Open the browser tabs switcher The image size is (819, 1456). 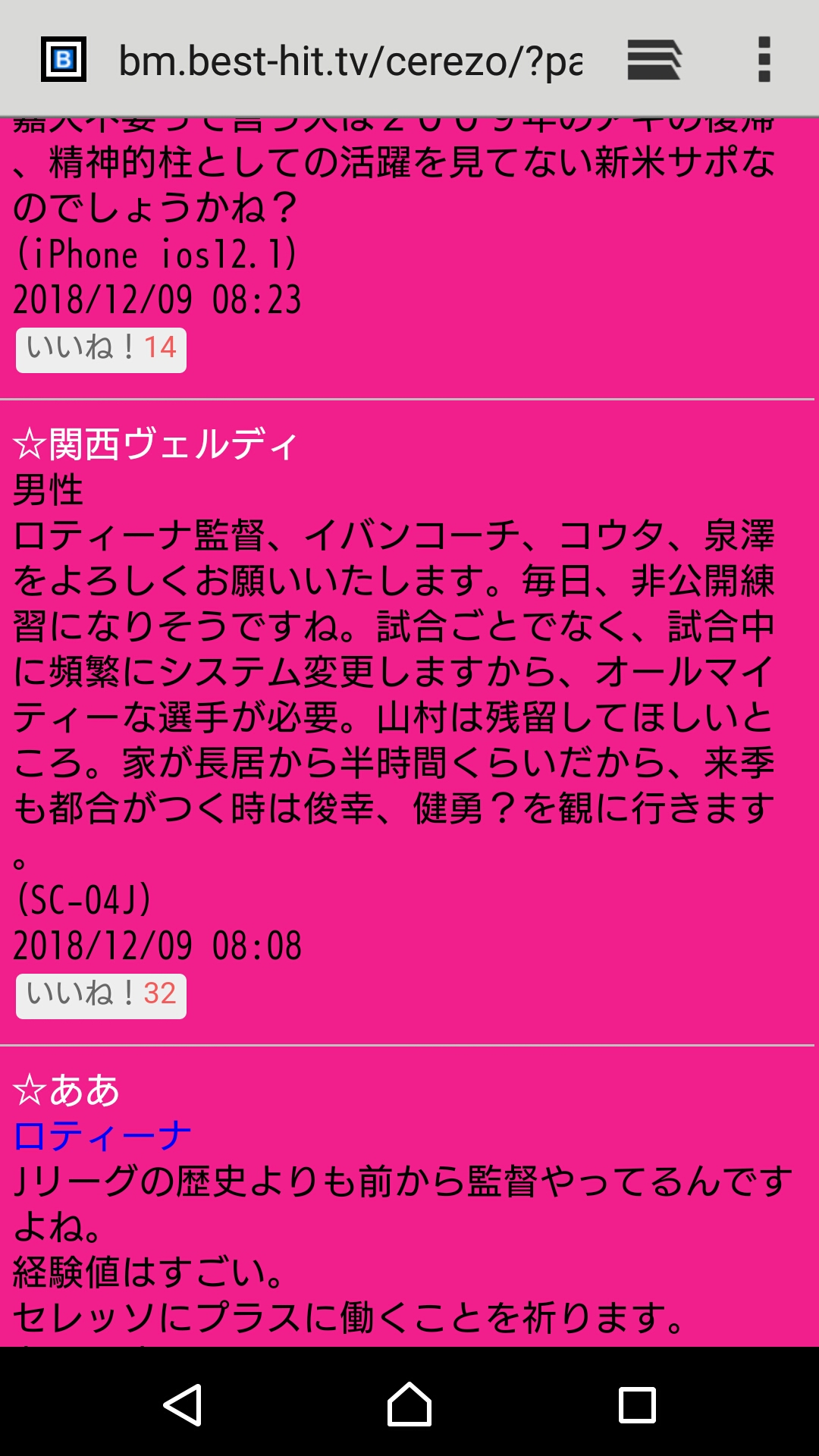(x=654, y=59)
